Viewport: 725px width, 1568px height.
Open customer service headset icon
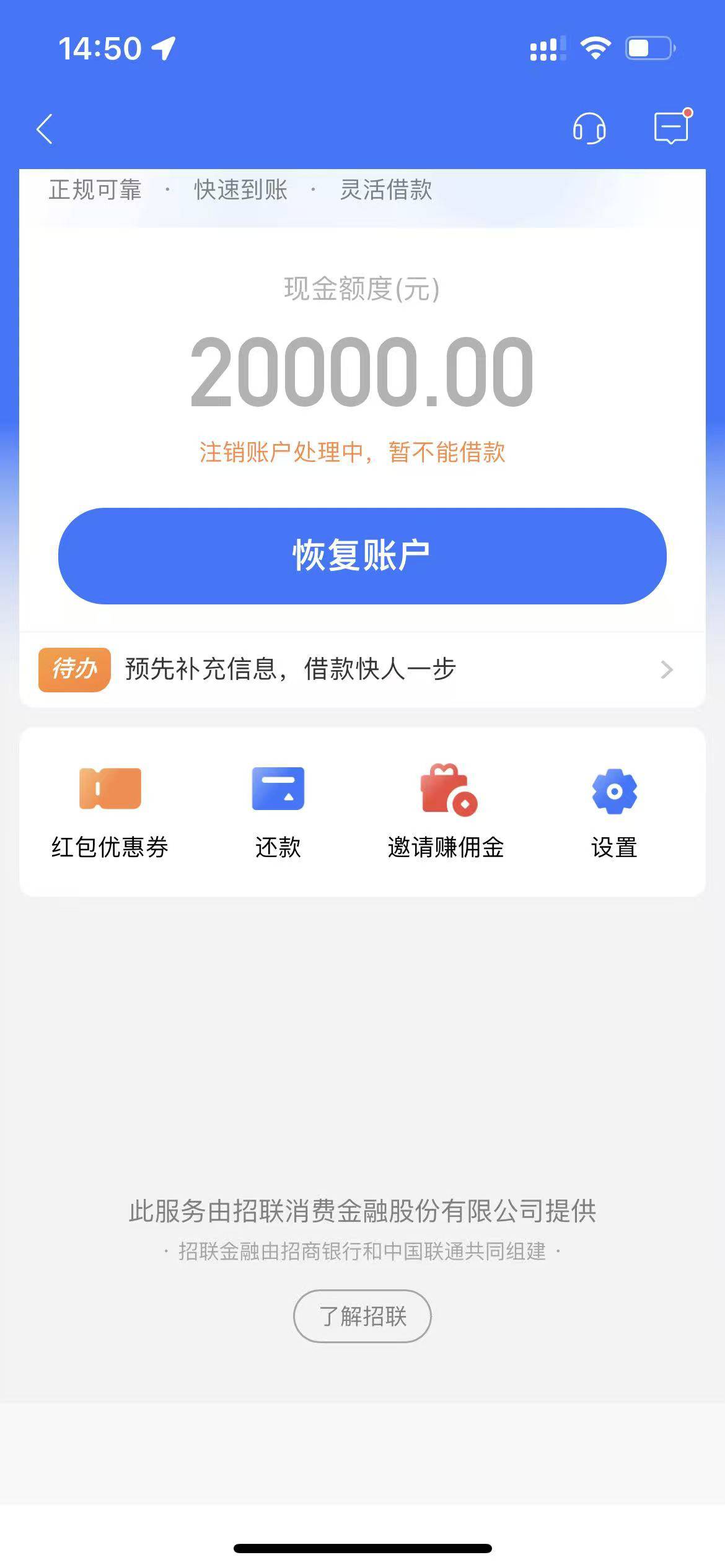click(589, 129)
